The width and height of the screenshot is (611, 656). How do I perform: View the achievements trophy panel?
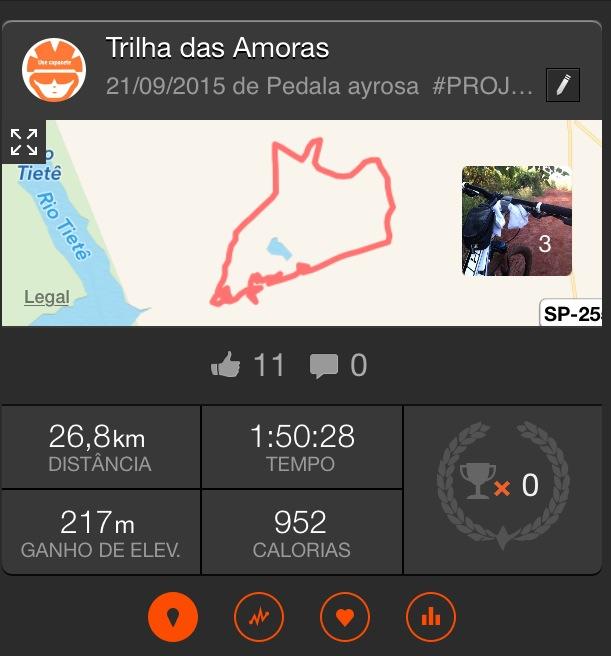[x=503, y=489]
